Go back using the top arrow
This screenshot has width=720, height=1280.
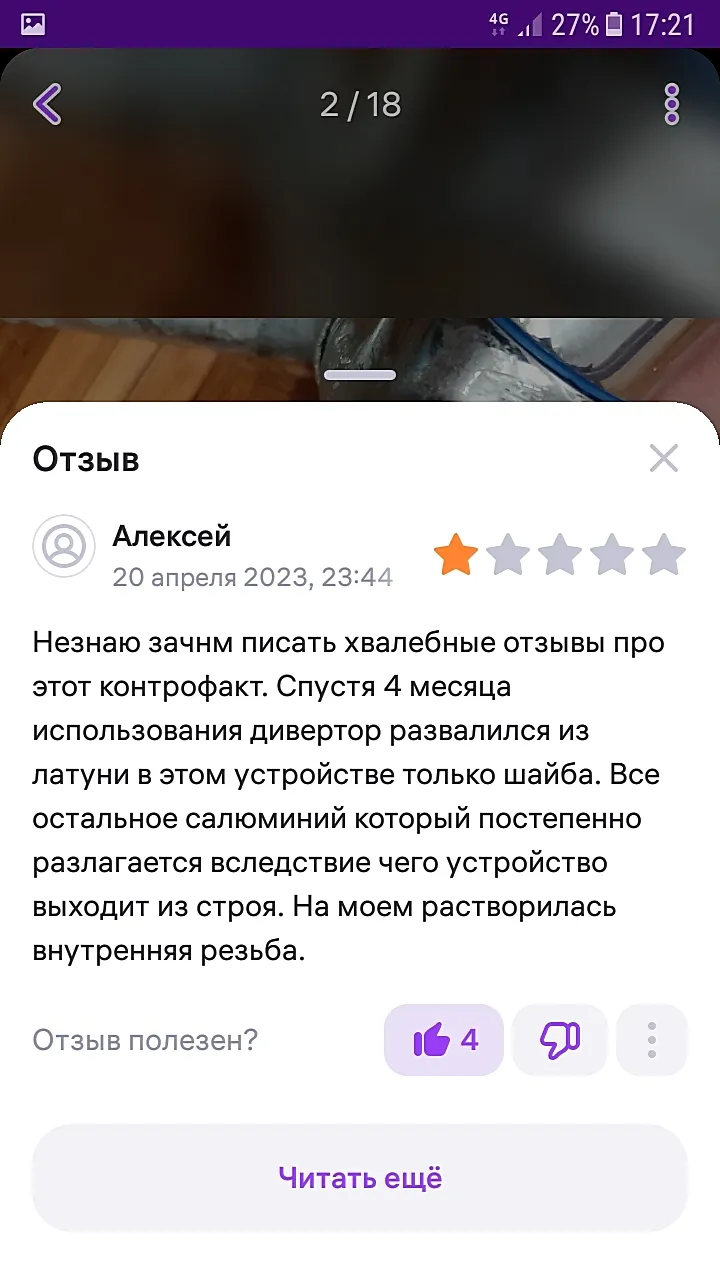[47, 104]
